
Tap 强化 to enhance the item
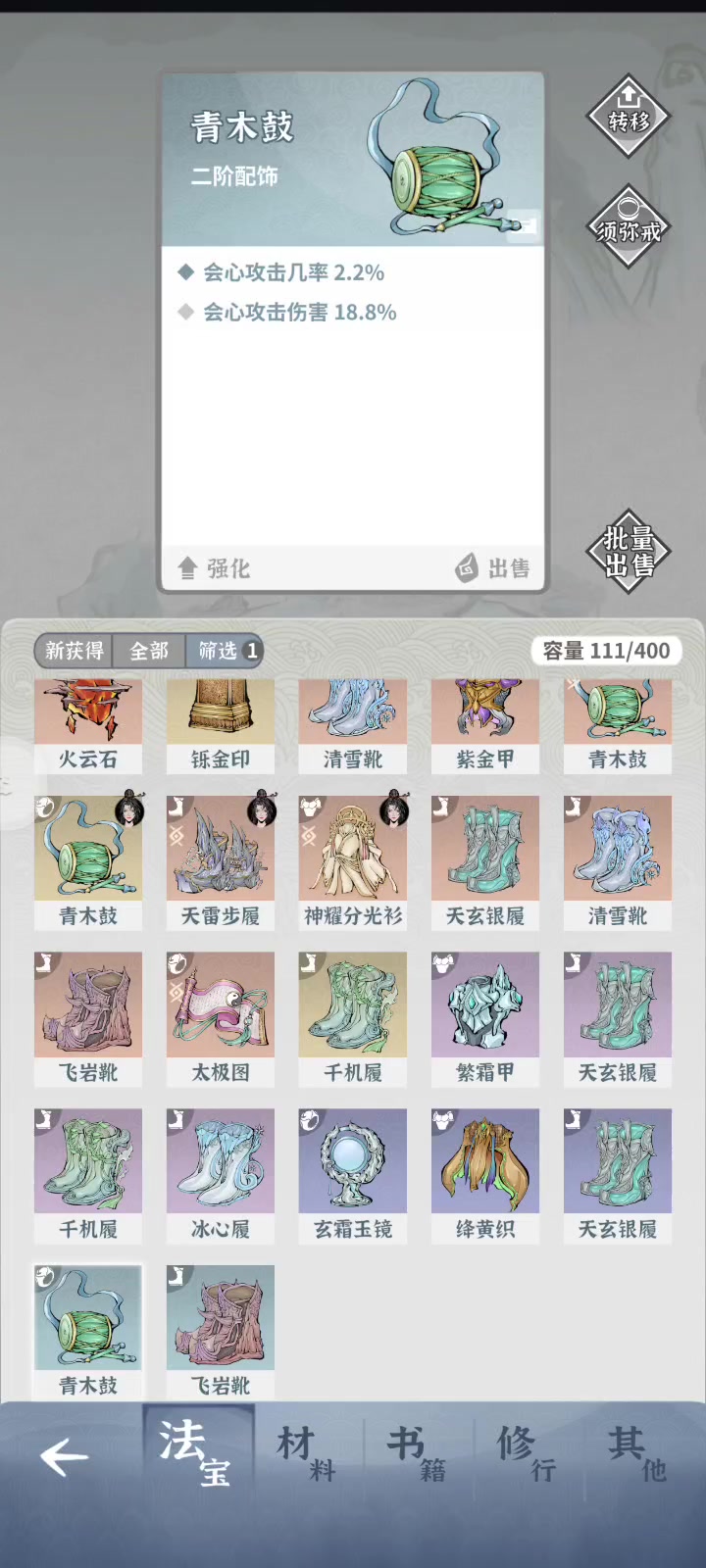pyautogui.click(x=214, y=568)
